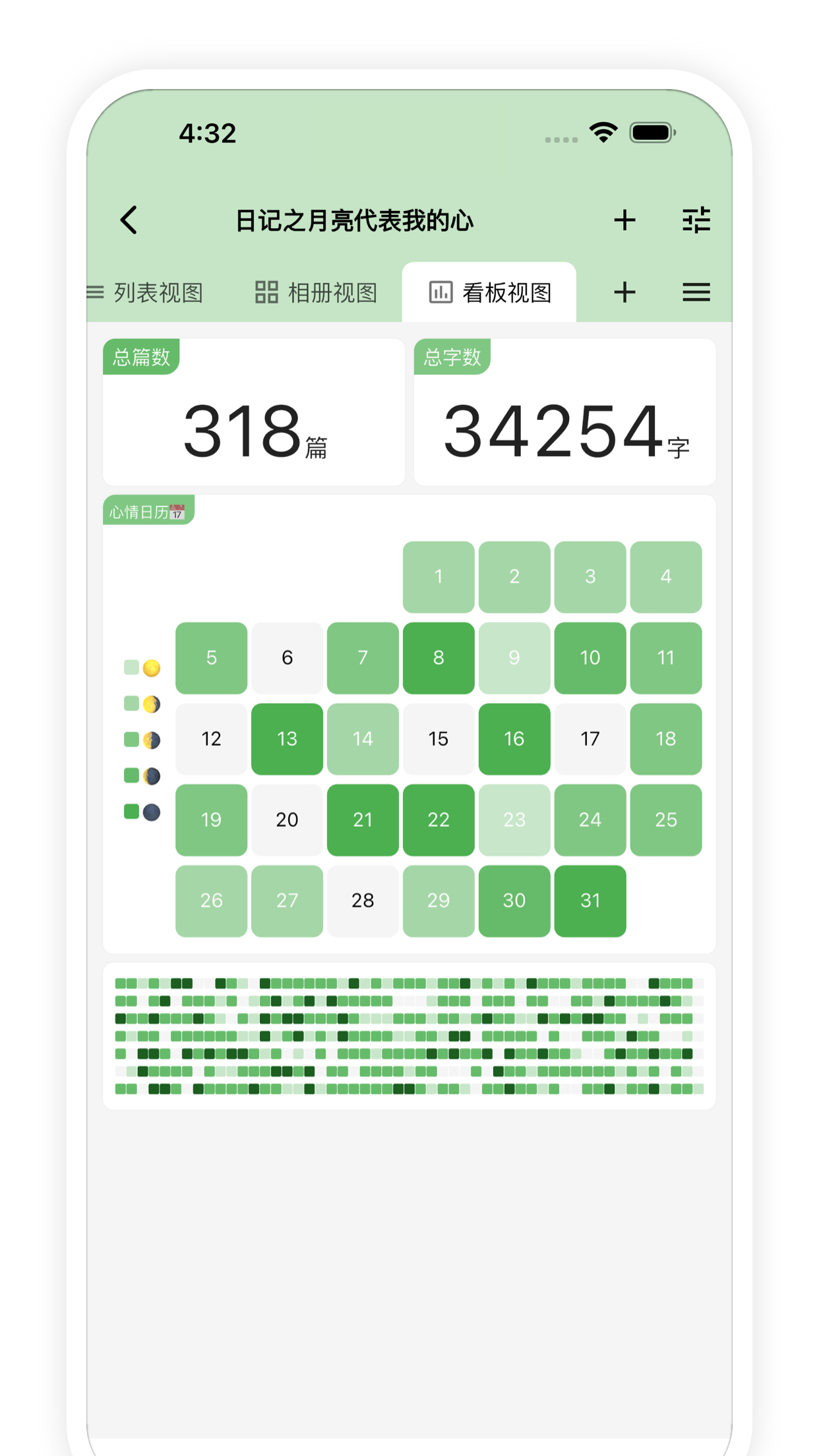Switch to the 相册视图 tab

(x=317, y=292)
